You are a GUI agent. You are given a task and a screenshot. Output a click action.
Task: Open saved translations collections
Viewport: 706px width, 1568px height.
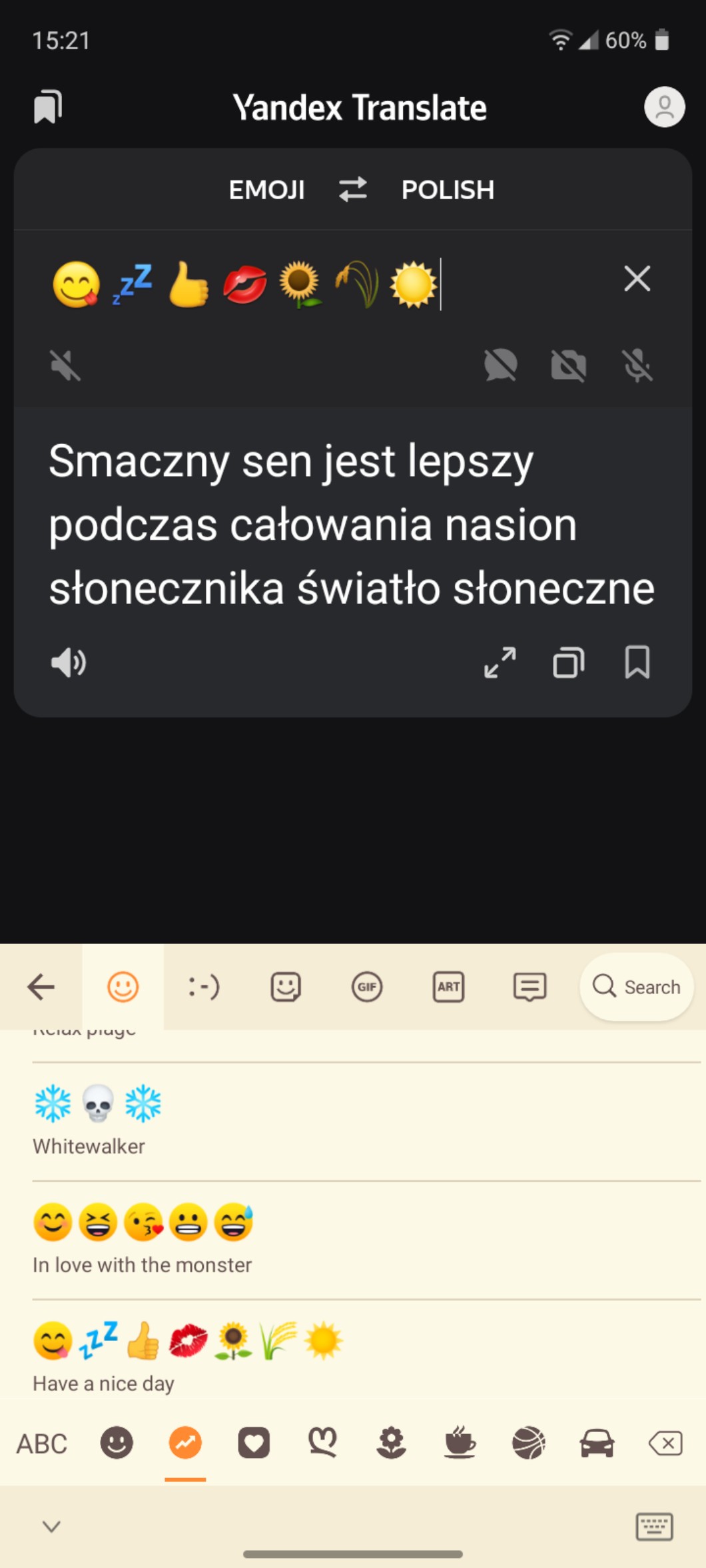[x=47, y=107]
